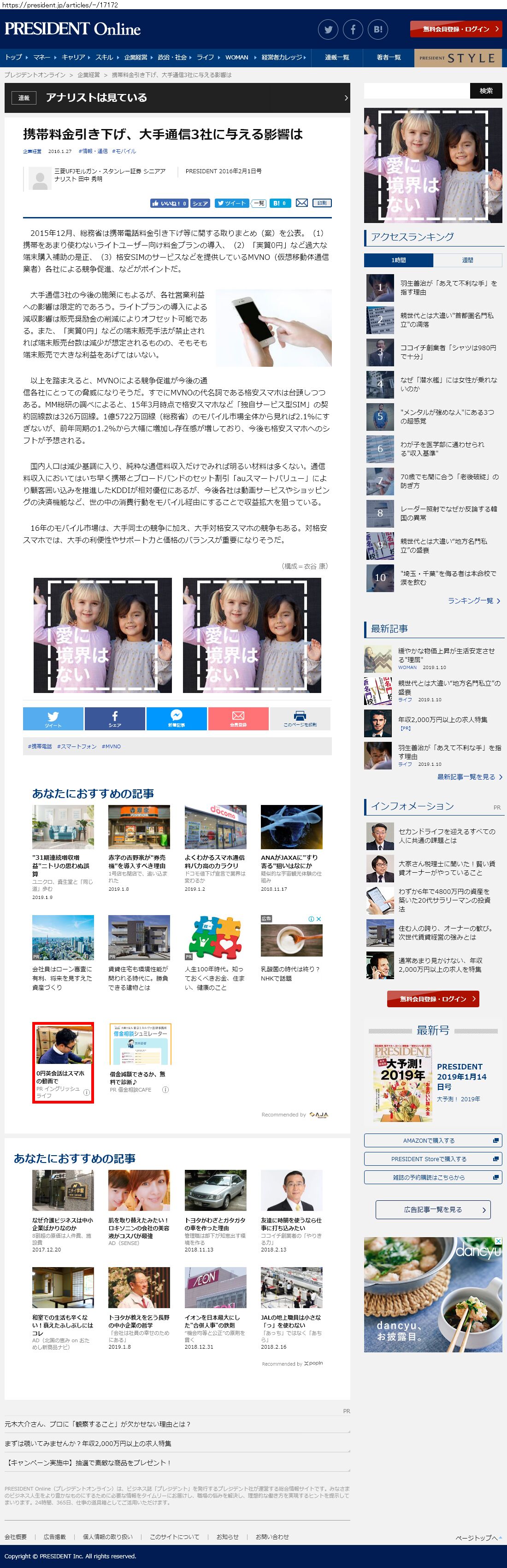Select the #MVNO tag
The width and height of the screenshot is (507, 1568).
coord(111,746)
